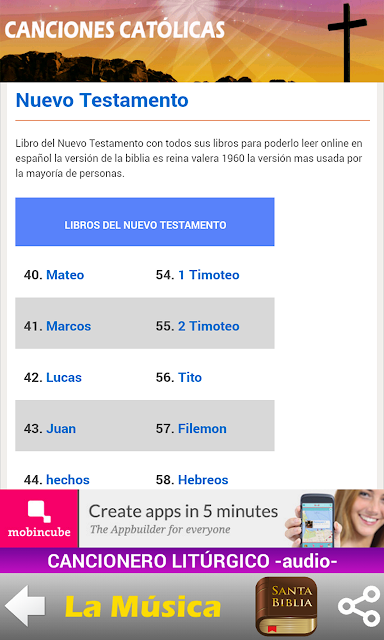Go back with the arrow icon
Viewport: 384px width, 640px height.
coord(24,607)
